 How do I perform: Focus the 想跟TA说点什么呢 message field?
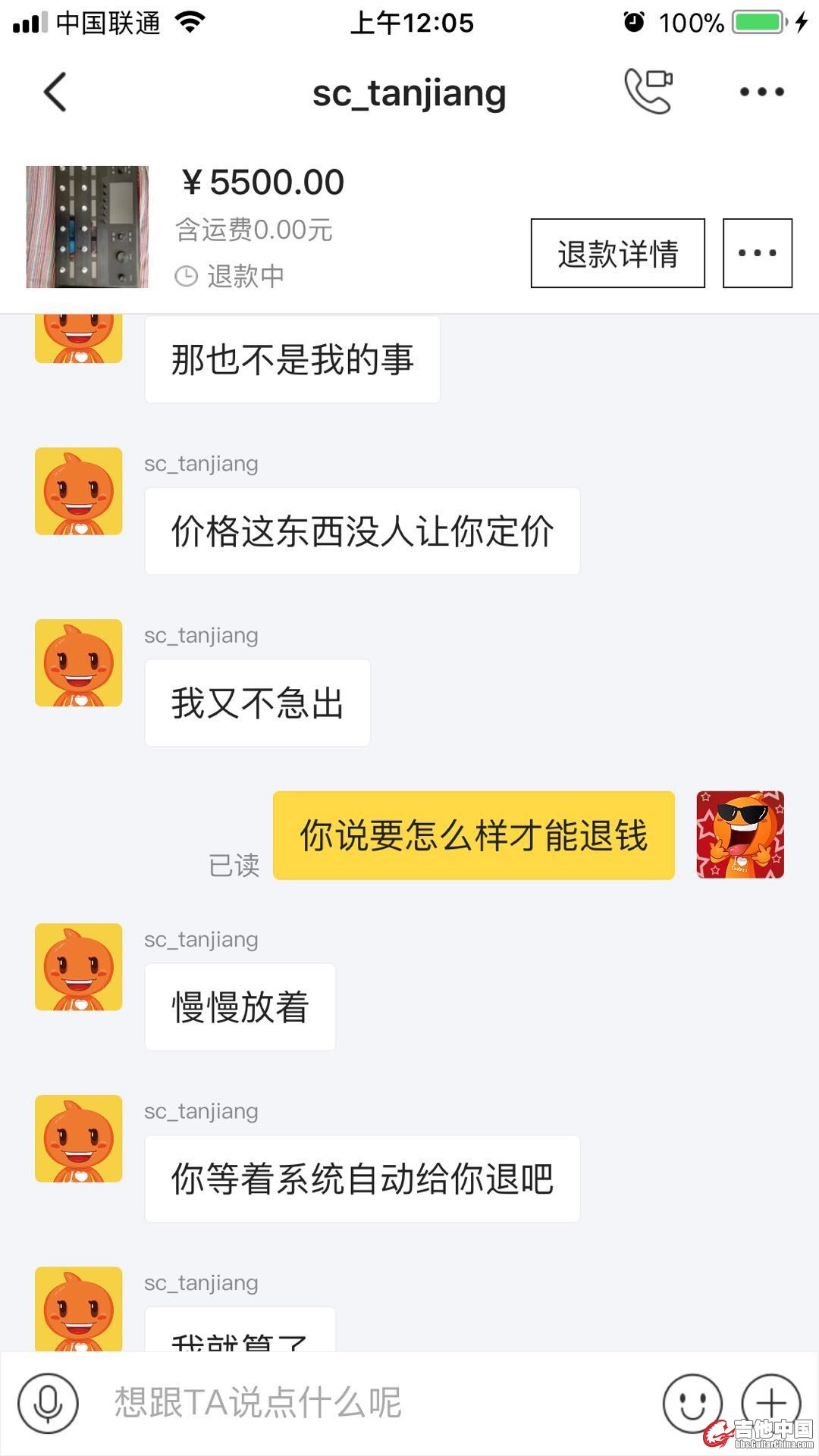pyautogui.click(x=364, y=1403)
